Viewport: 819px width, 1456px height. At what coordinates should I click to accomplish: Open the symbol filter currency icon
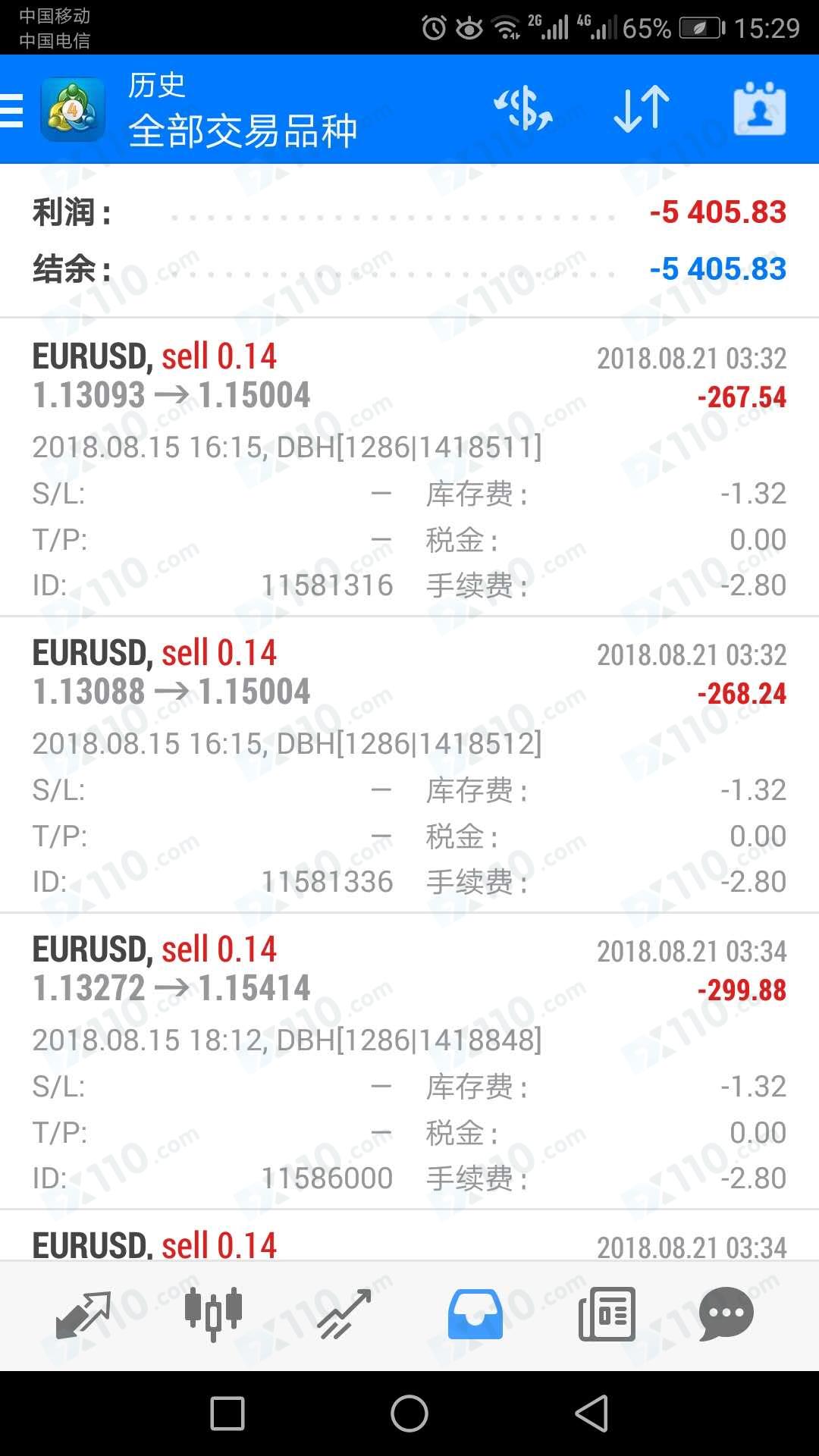(x=524, y=110)
